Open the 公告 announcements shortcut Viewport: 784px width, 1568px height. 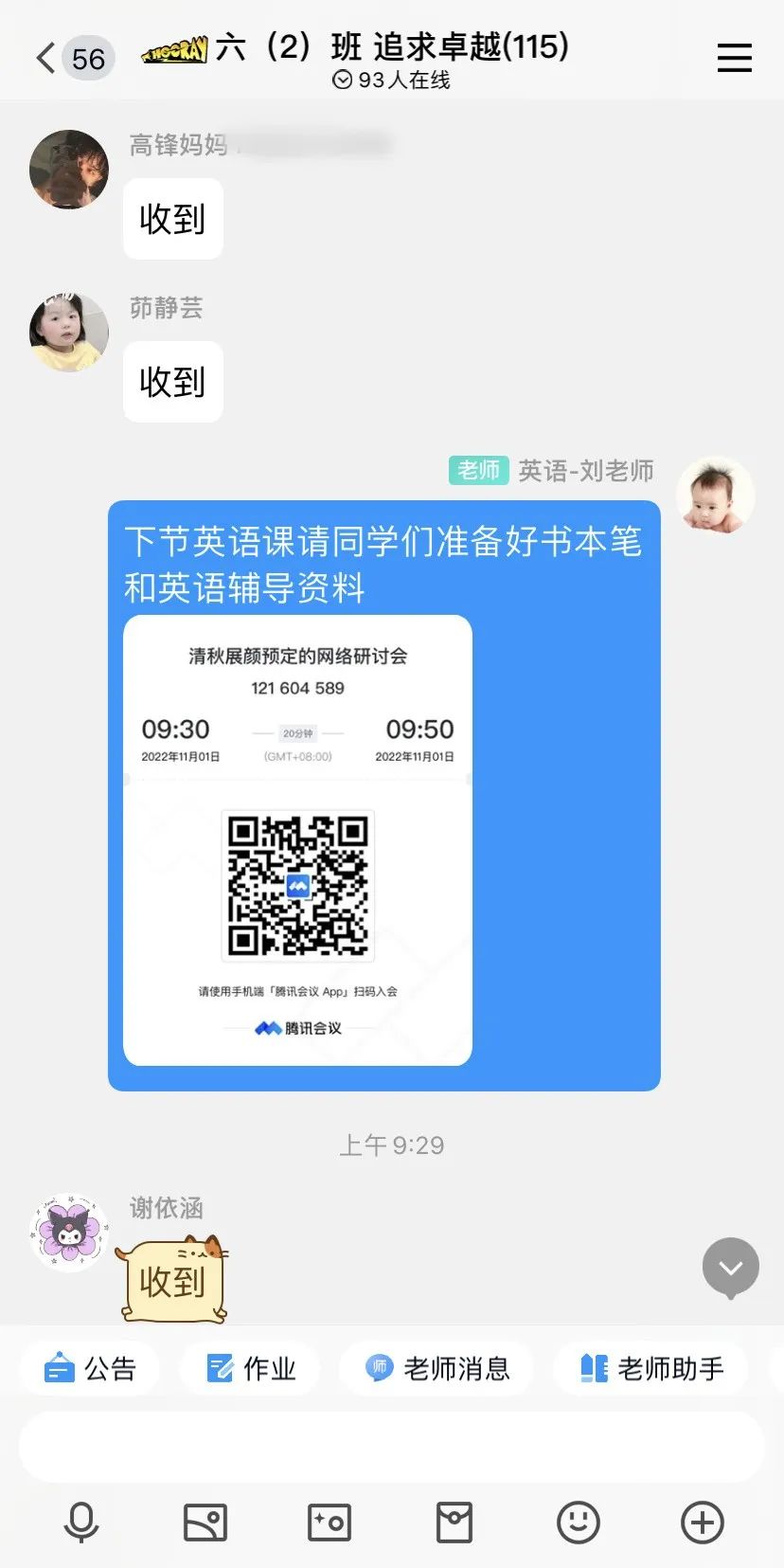(x=91, y=1368)
